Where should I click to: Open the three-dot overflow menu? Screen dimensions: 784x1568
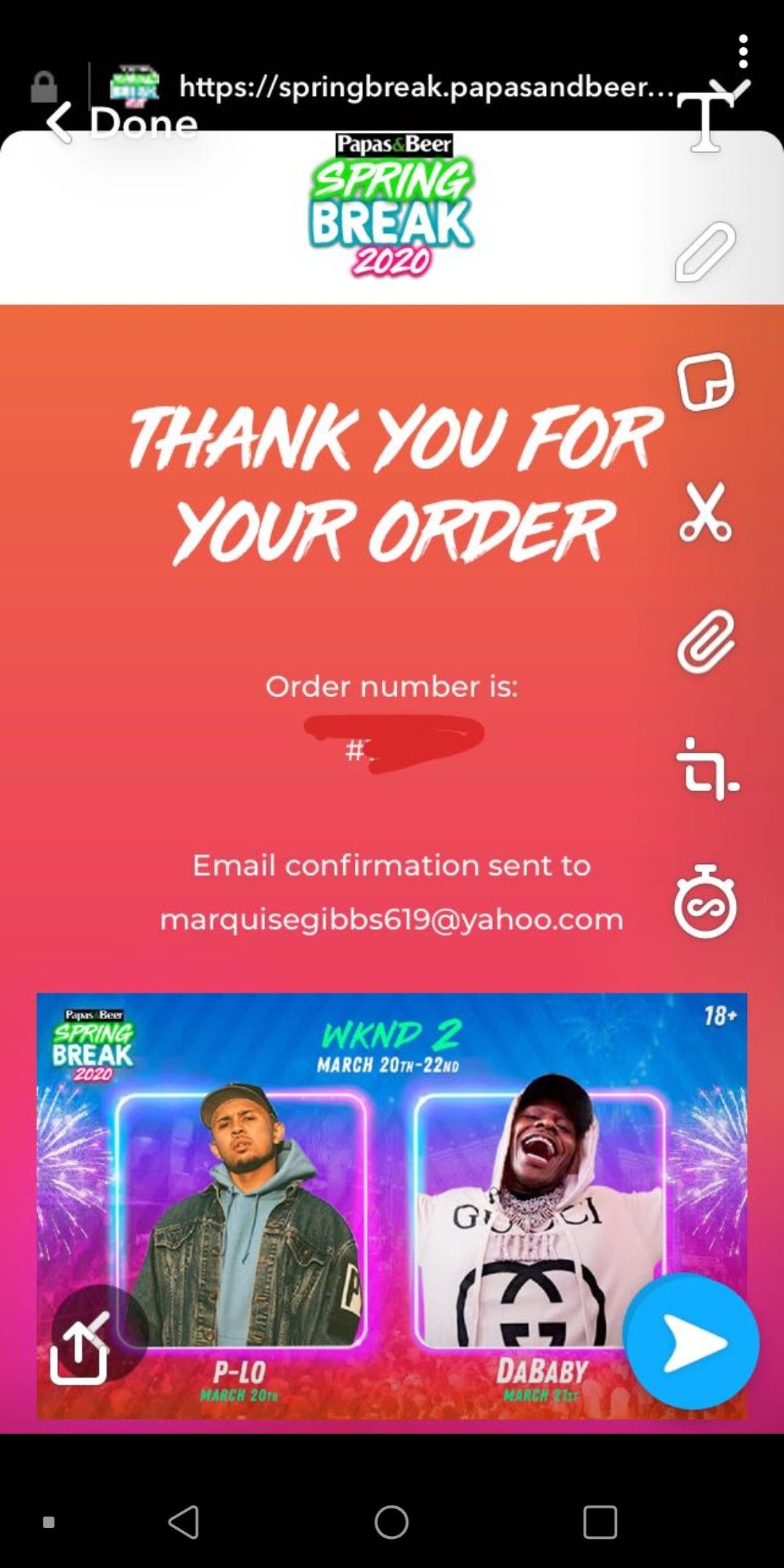[x=743, y=52]
